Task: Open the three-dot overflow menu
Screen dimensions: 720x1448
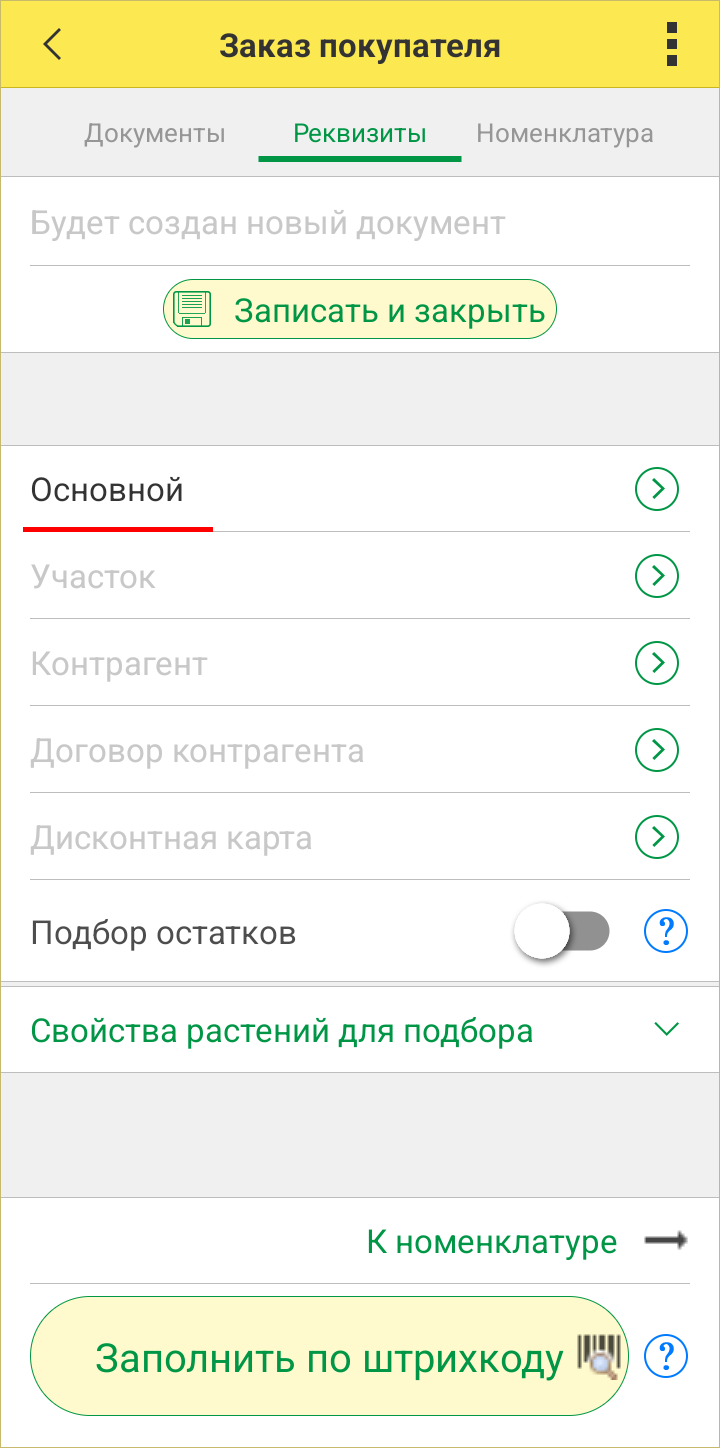Action: [671, 45]
